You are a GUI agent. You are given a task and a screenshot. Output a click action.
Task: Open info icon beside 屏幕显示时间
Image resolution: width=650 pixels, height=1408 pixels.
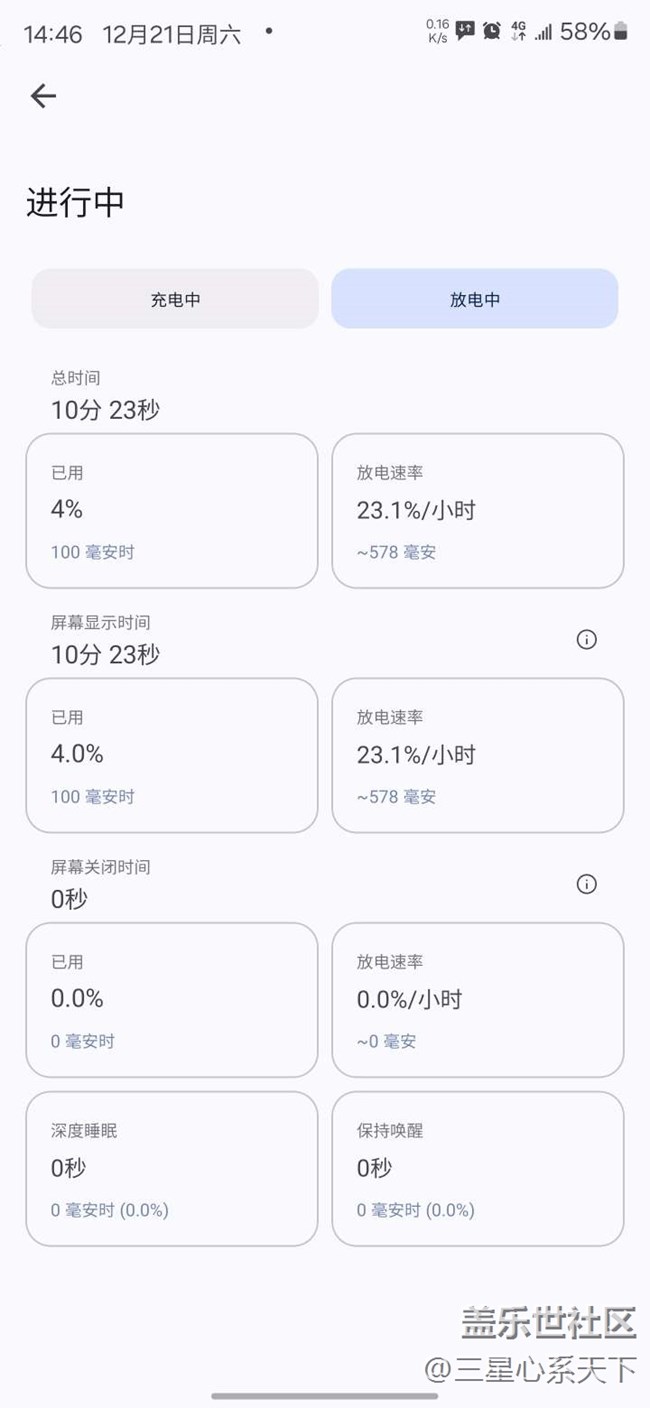pos(587,640)
